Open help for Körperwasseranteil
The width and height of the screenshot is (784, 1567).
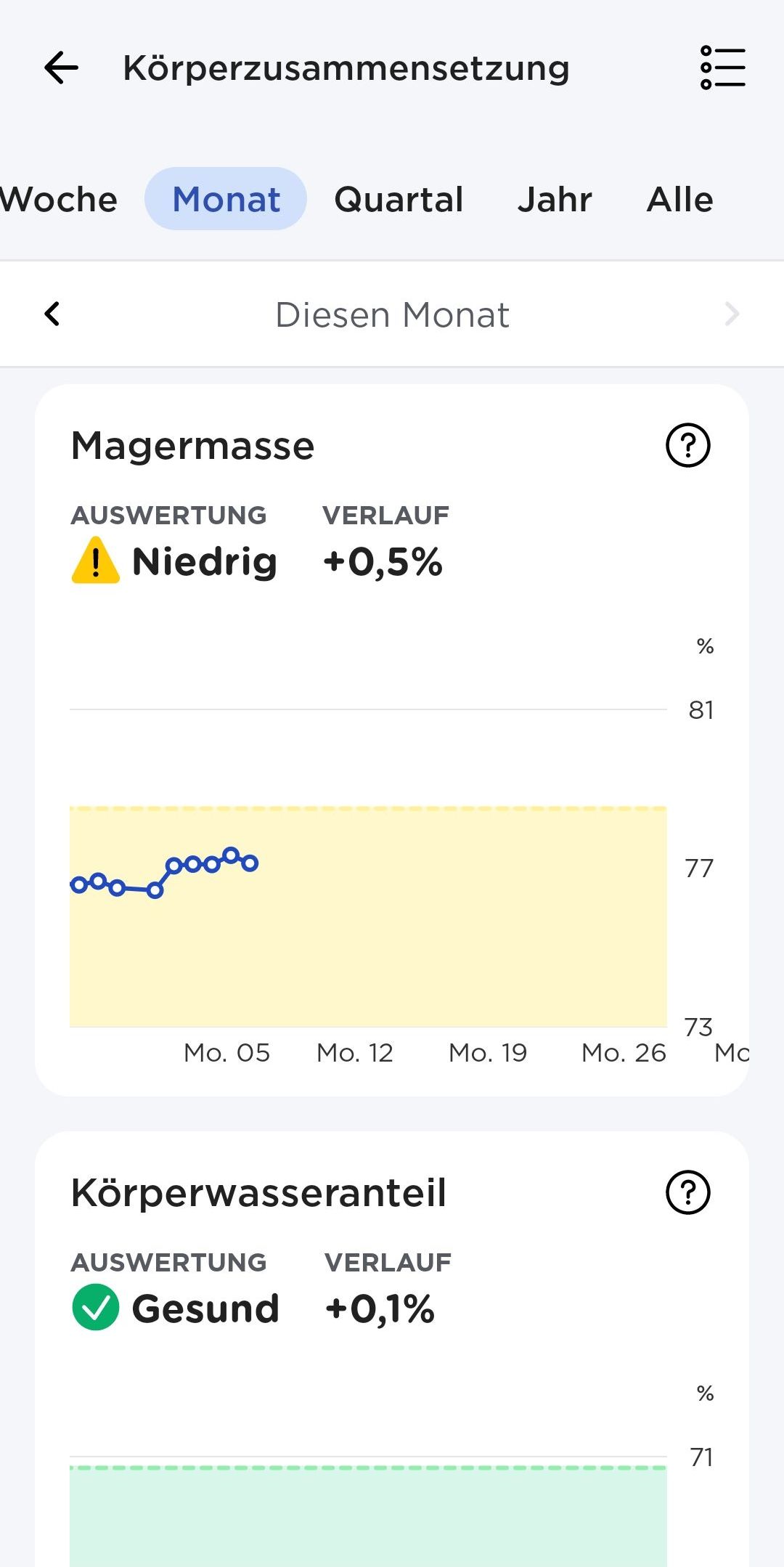click(x=687, y=1192)
